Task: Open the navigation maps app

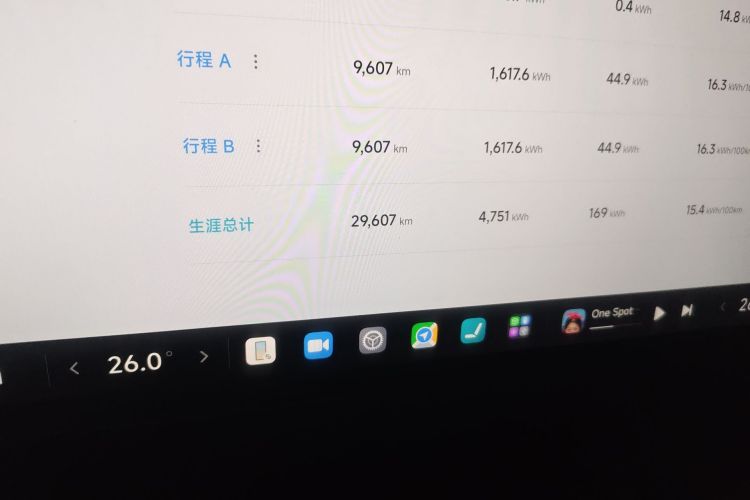Action: coord(424,336)
